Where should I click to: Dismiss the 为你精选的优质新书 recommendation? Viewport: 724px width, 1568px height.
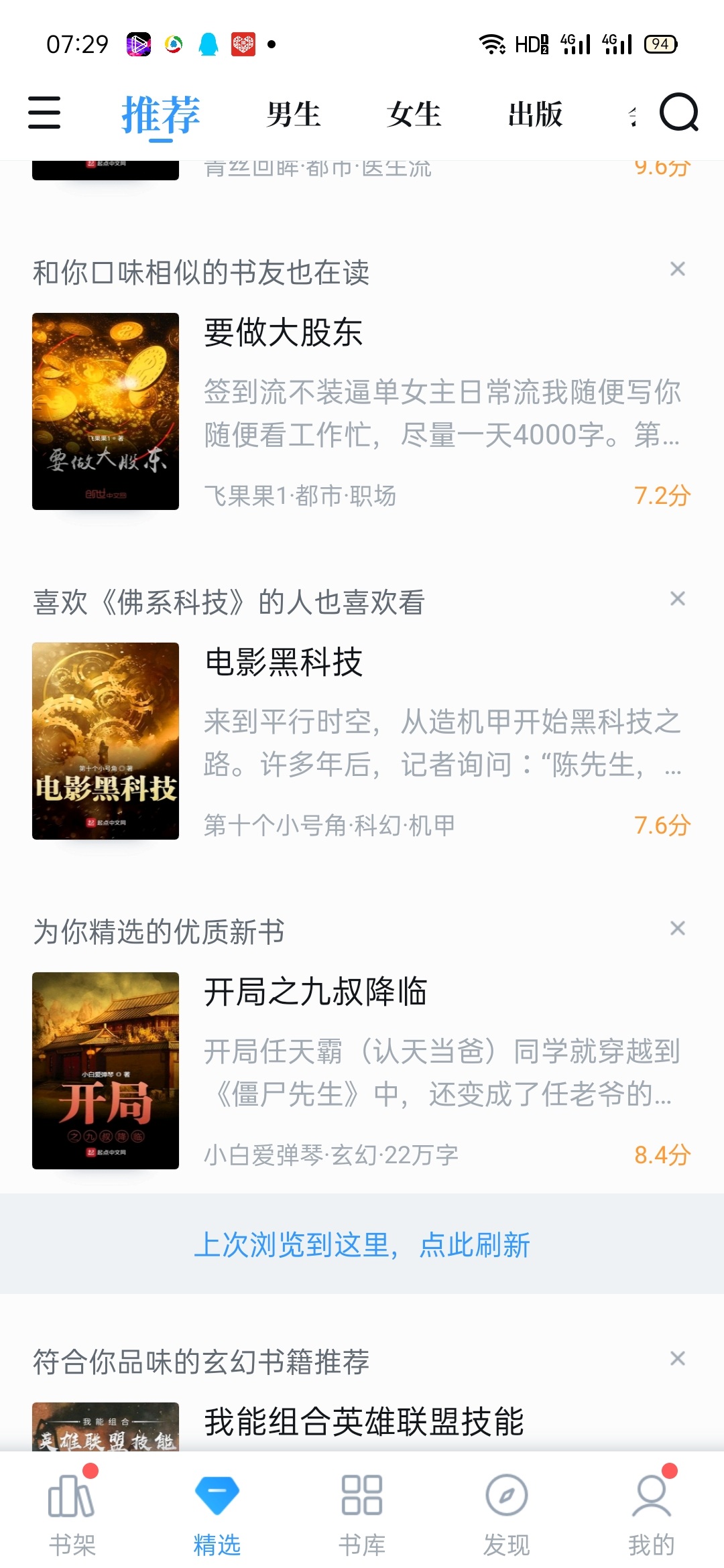tap(677, 929)
